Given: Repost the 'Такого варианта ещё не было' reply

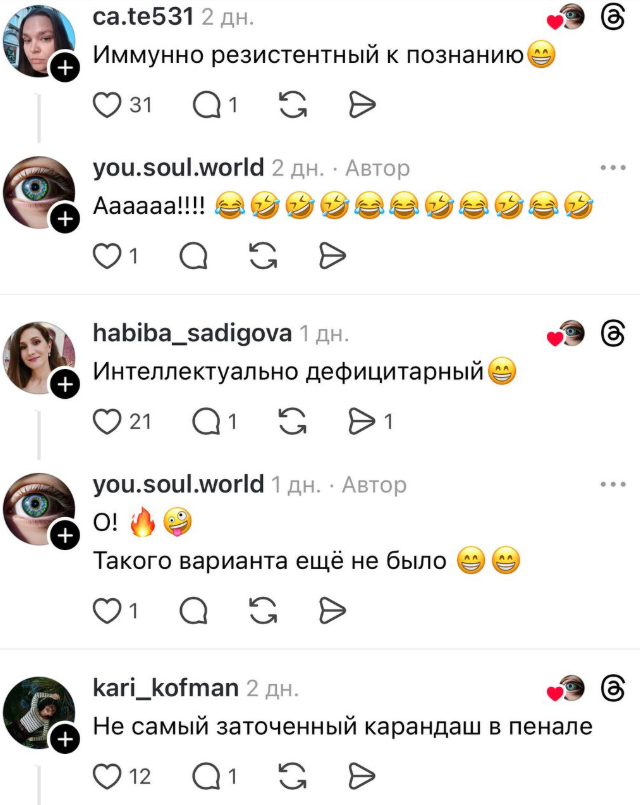Looking at the screenshot, I should (263, 610).
